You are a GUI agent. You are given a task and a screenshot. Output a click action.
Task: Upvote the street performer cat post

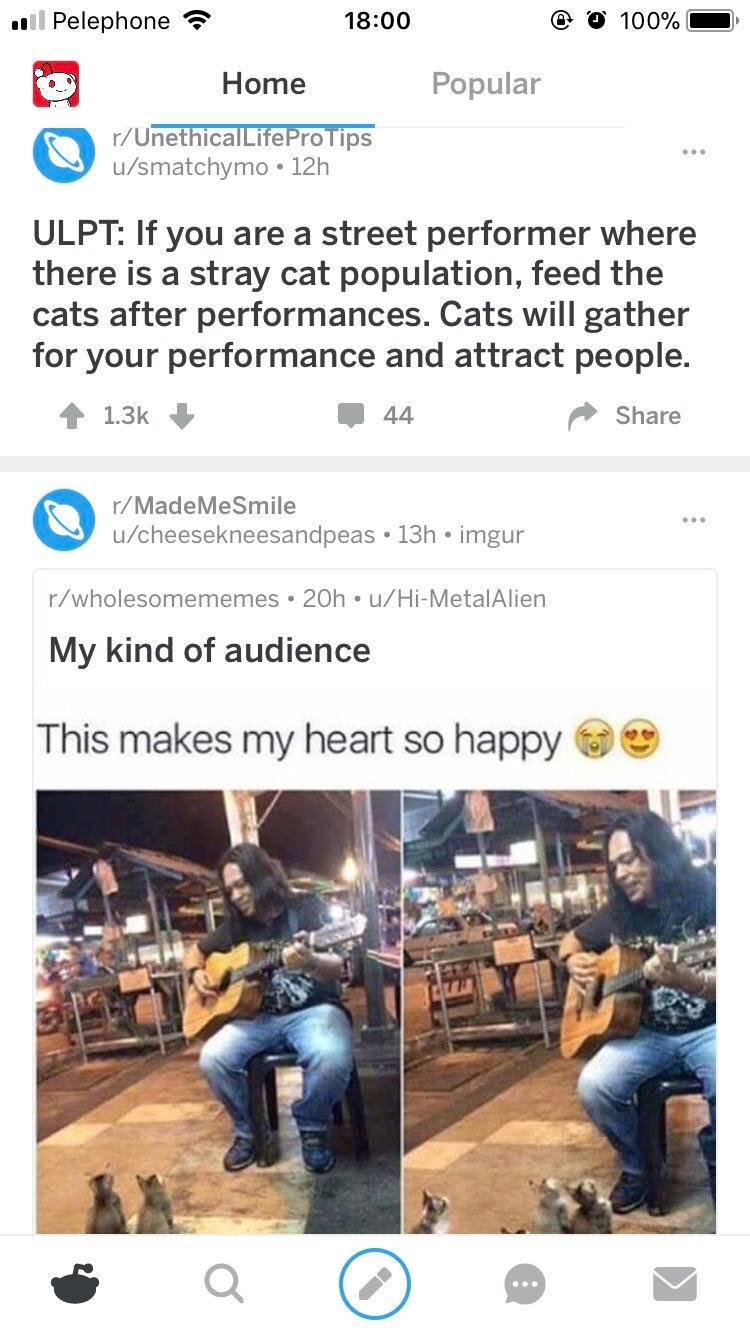click(73, 415)
